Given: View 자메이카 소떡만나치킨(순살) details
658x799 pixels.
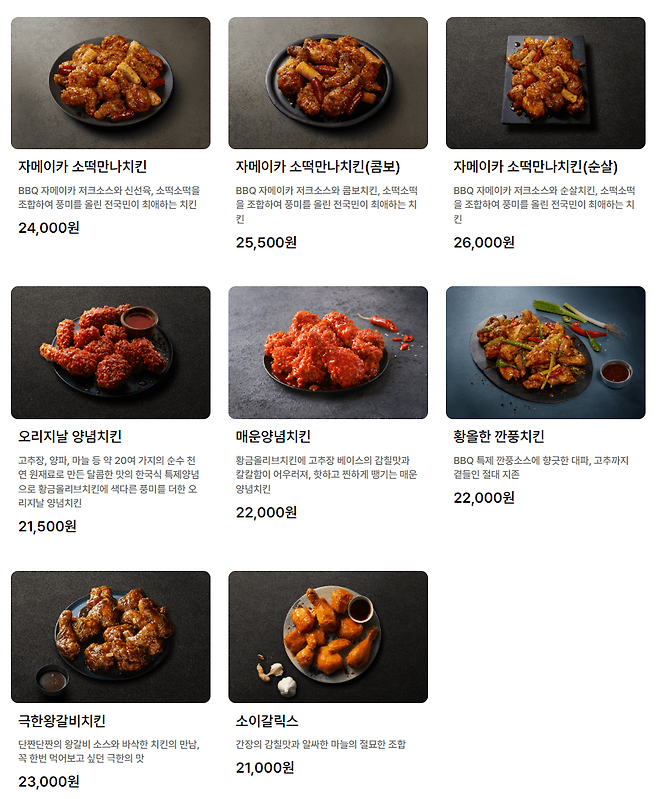Looking at the screenshot, I should click(545, 83).
